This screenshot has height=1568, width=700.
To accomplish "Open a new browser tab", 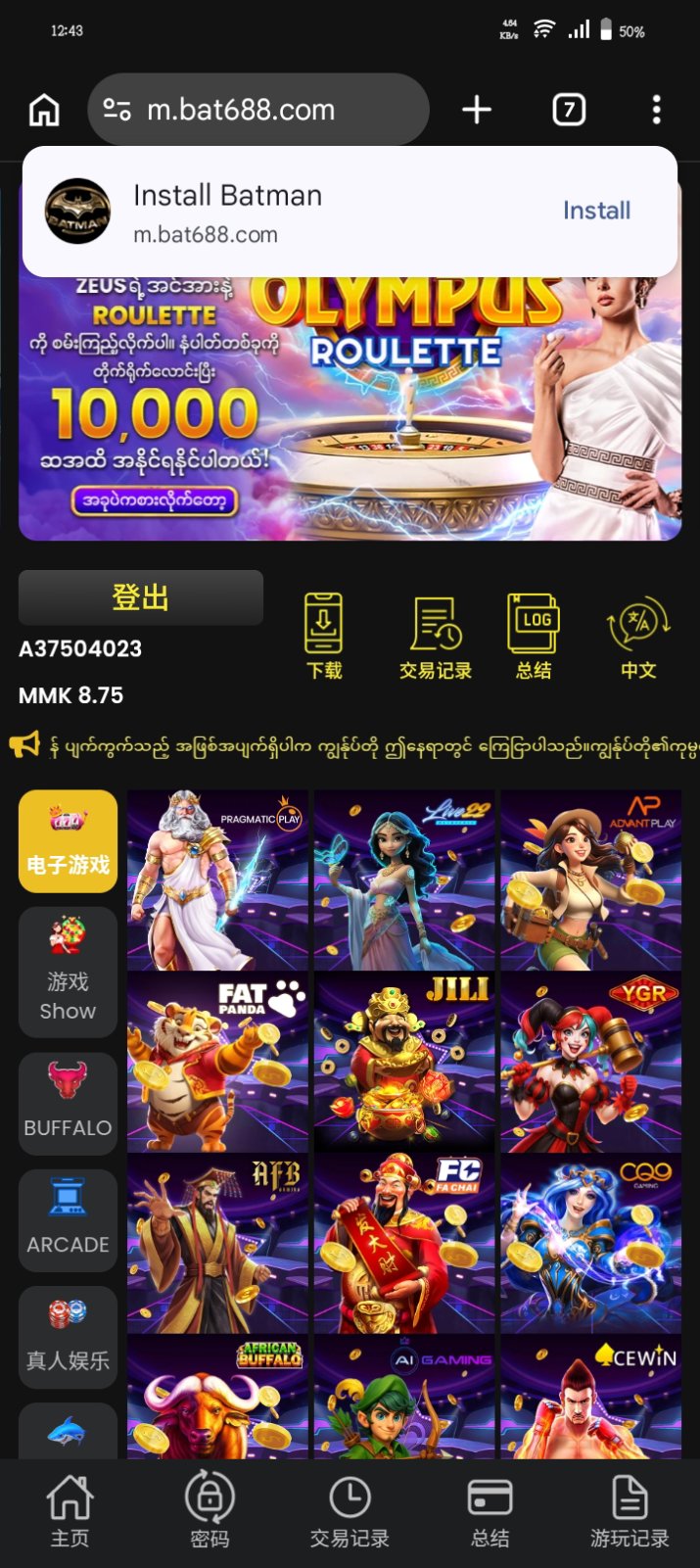I will pos(477,110).
